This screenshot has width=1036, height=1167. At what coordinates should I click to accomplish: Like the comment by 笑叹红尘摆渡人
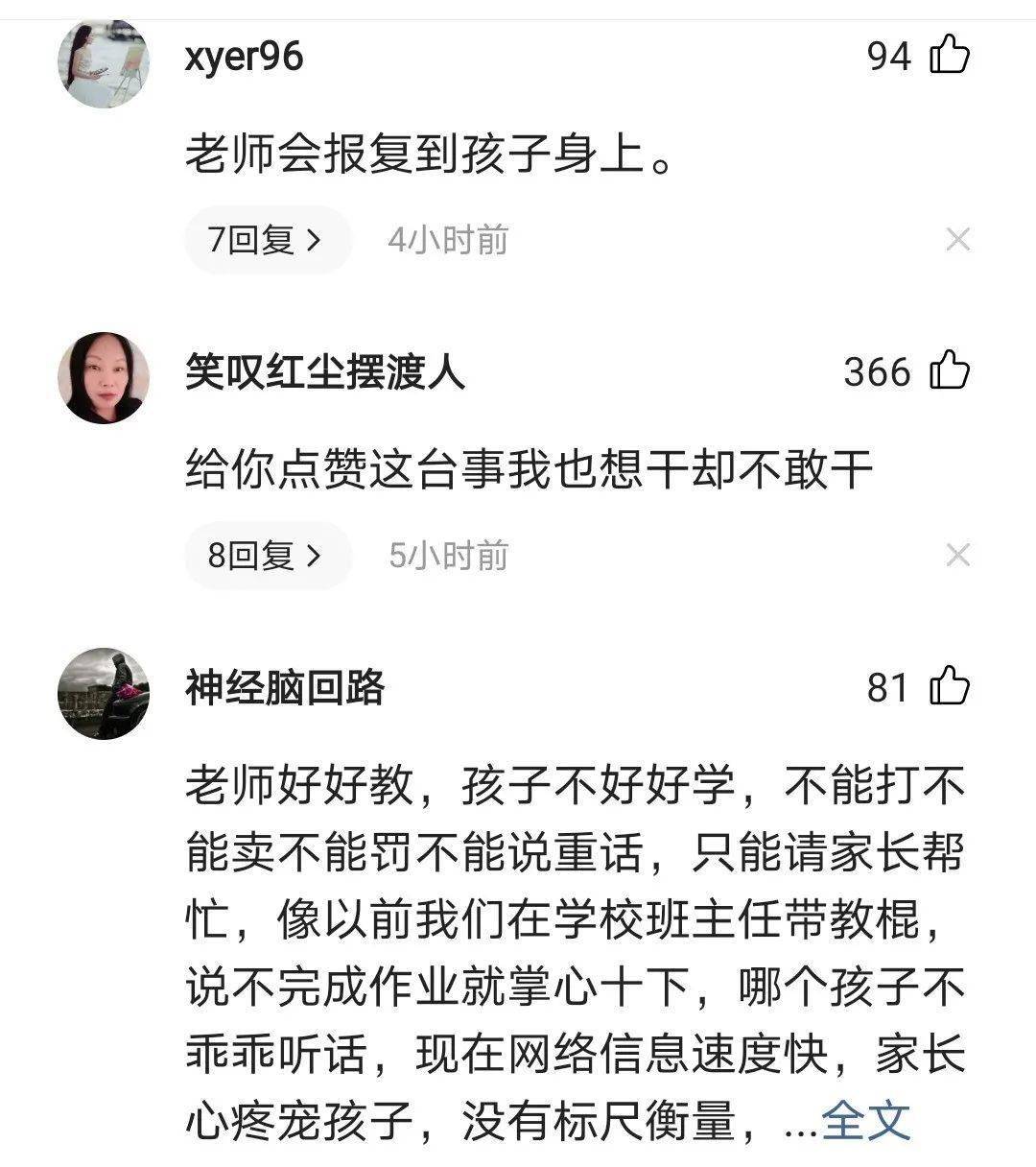coord(949,370)
